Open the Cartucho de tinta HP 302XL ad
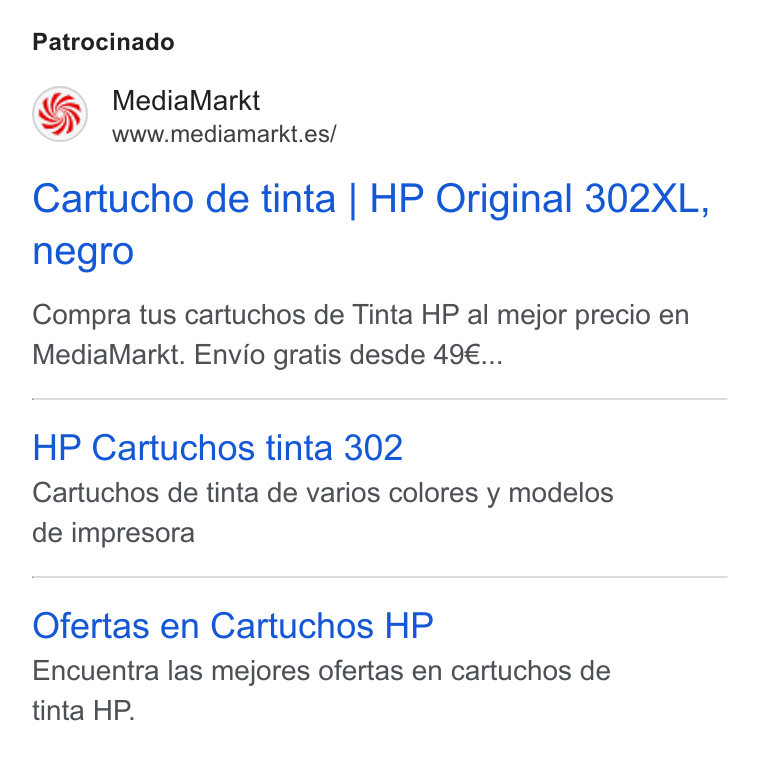760x778 pixels. pyautogui.click(x=371, y=225)
